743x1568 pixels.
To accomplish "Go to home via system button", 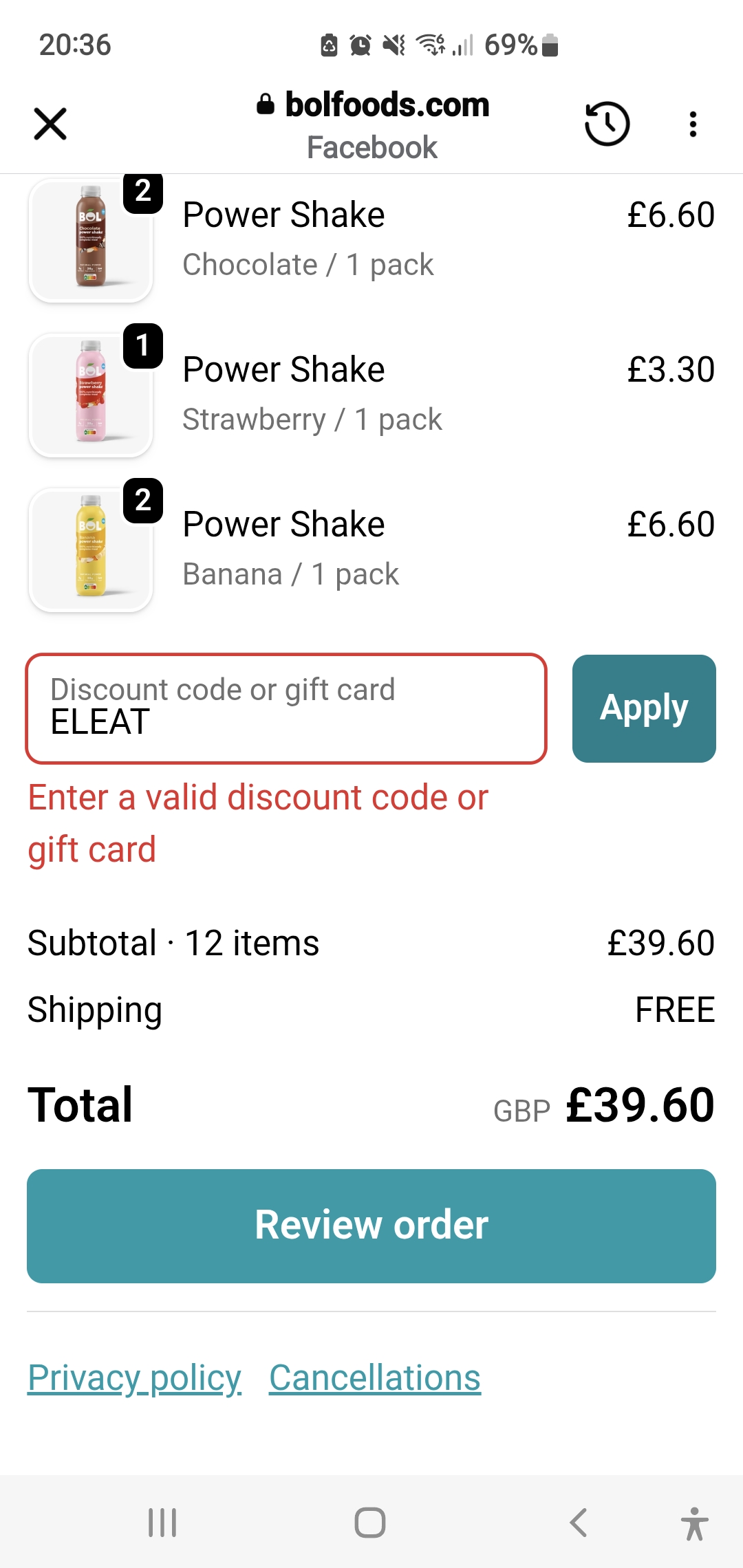I will pyautogui.click(x=370, y=1523).
